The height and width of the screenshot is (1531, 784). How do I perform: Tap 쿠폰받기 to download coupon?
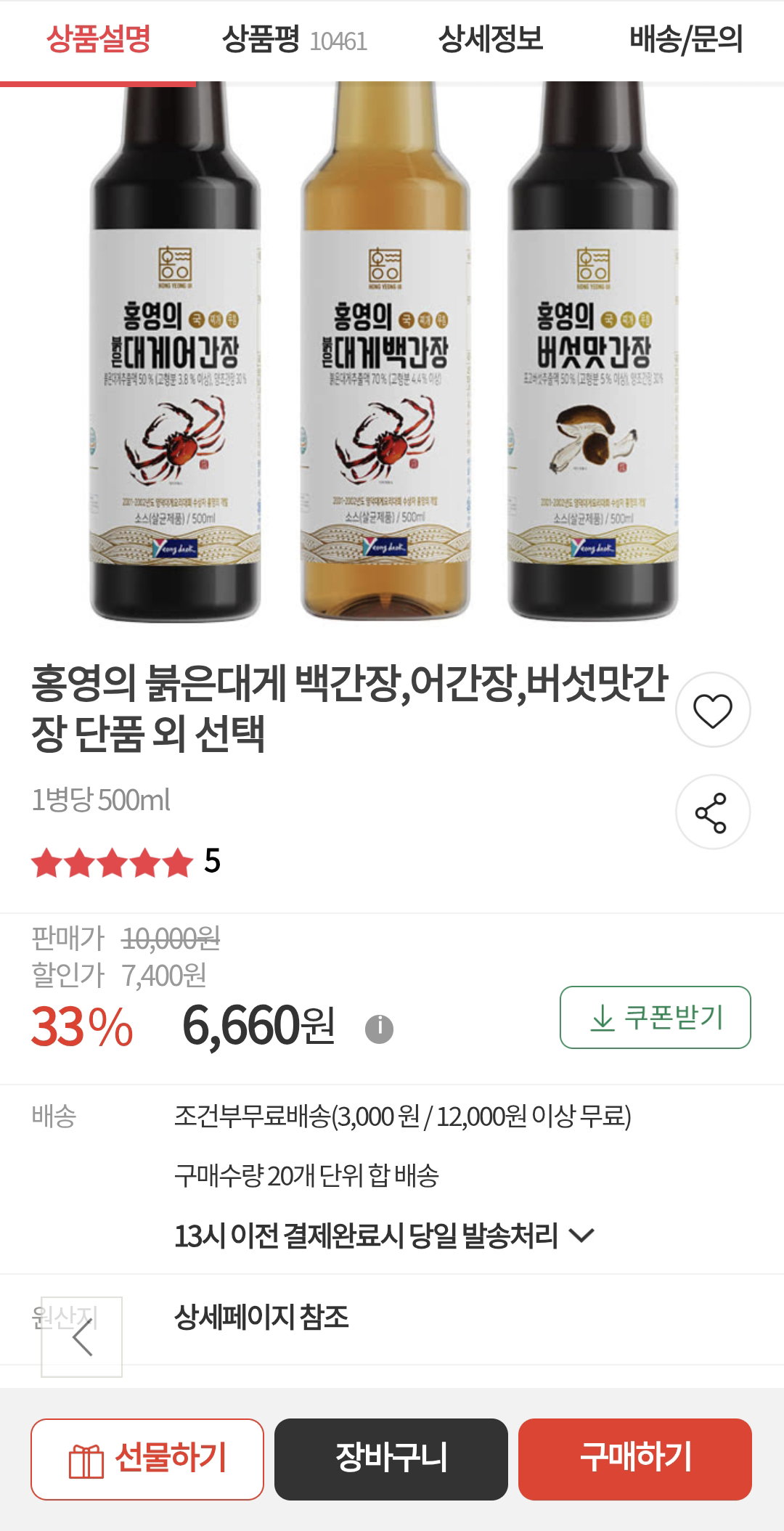[x=655, y=1017]
